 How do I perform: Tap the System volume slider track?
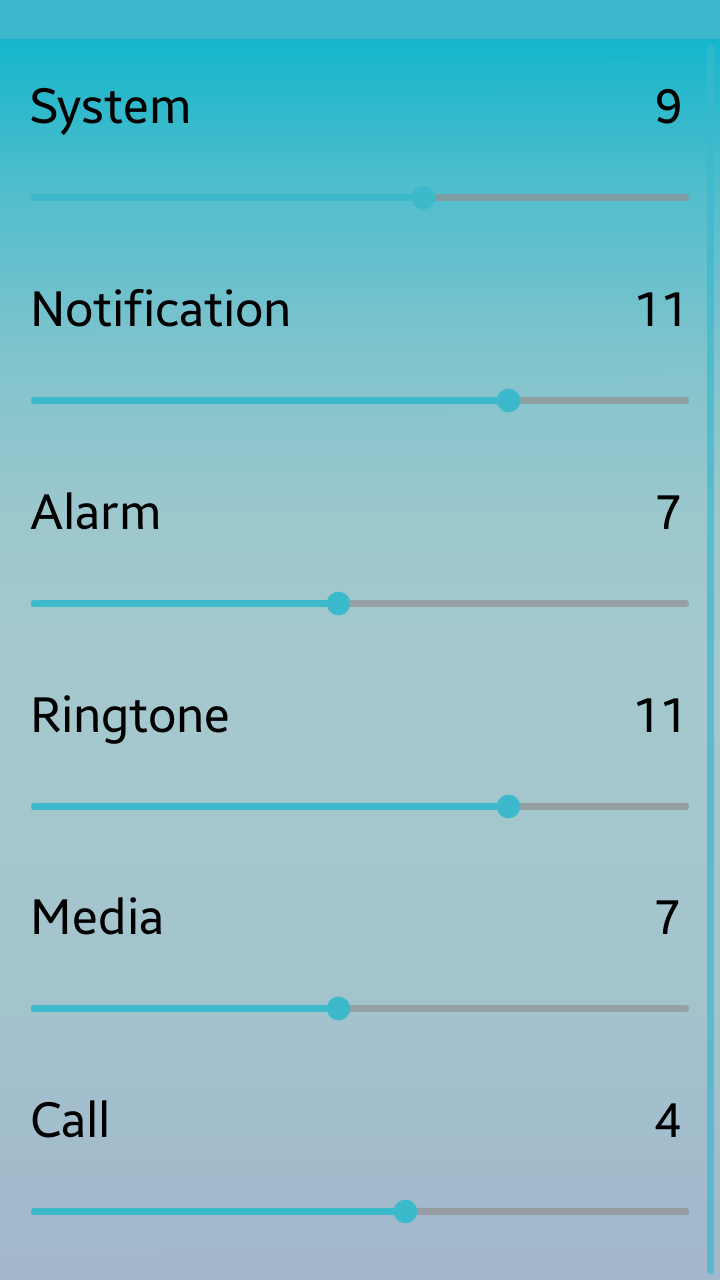[x=360, y=198]
